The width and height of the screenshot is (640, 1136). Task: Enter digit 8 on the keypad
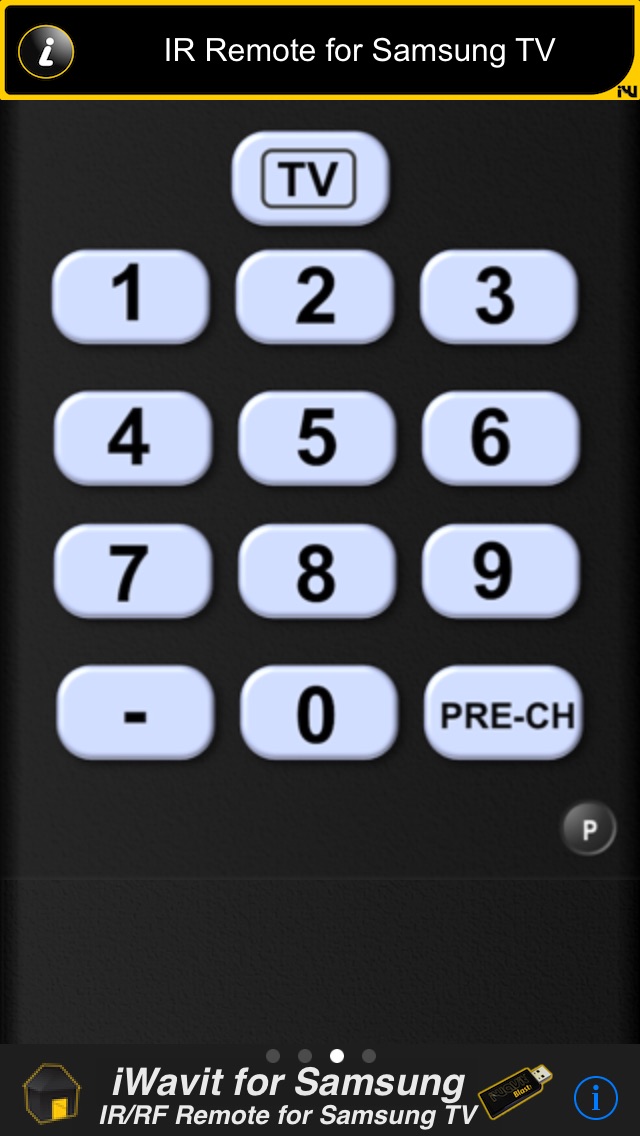315,571
